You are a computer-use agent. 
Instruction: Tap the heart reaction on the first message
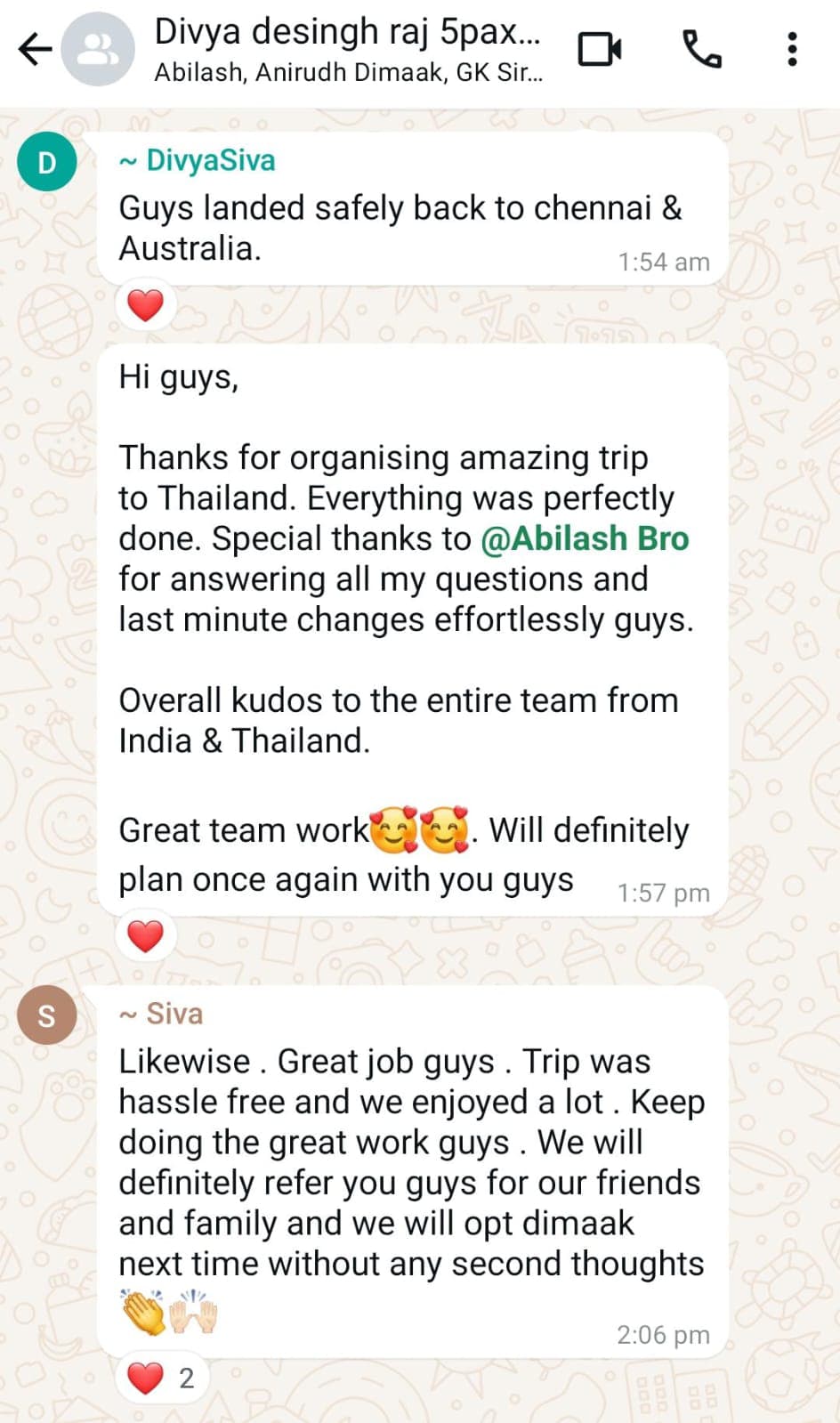[145, 303]
